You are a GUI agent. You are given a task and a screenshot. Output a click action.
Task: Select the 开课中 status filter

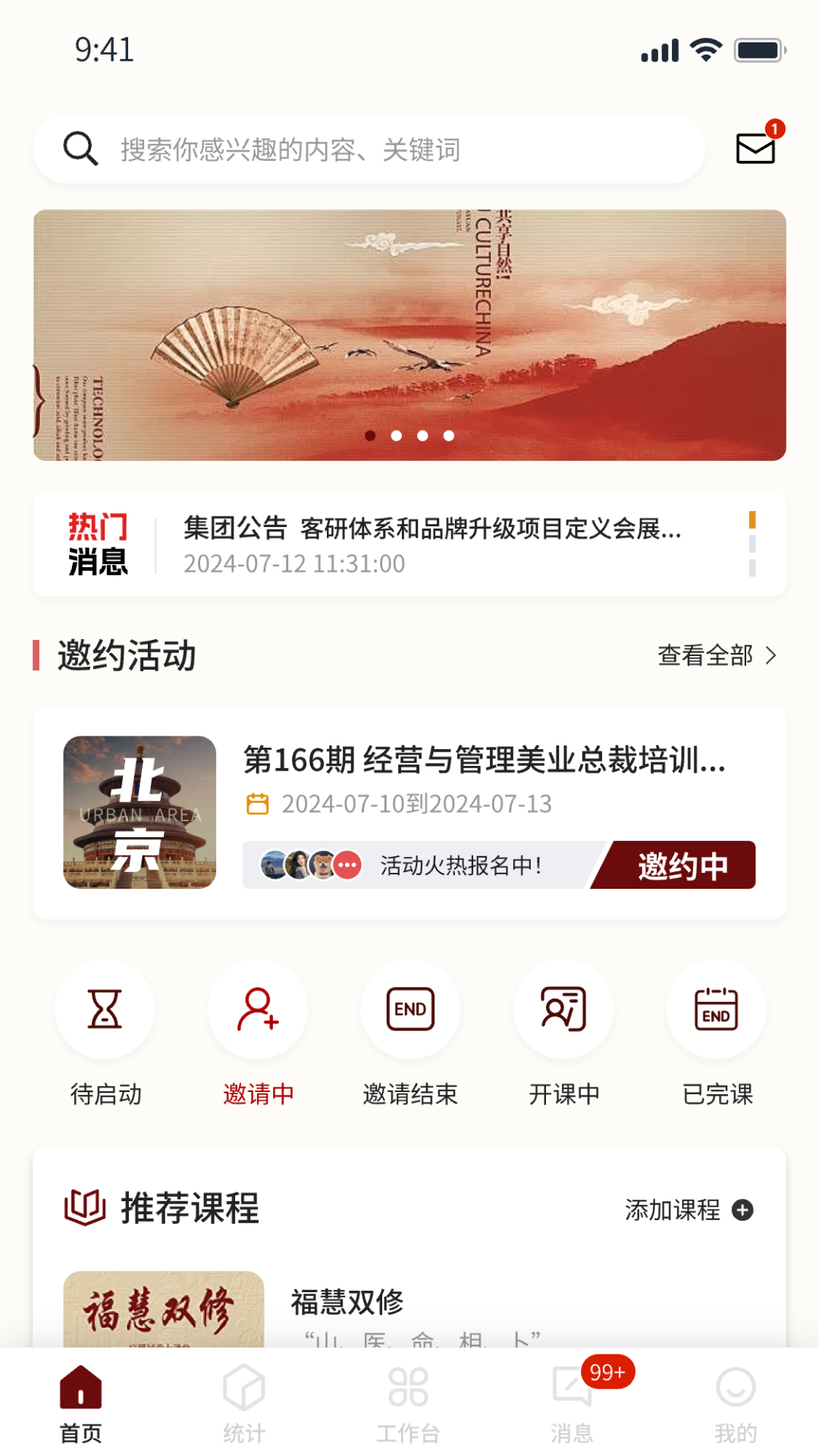[x=563, y=1033]
